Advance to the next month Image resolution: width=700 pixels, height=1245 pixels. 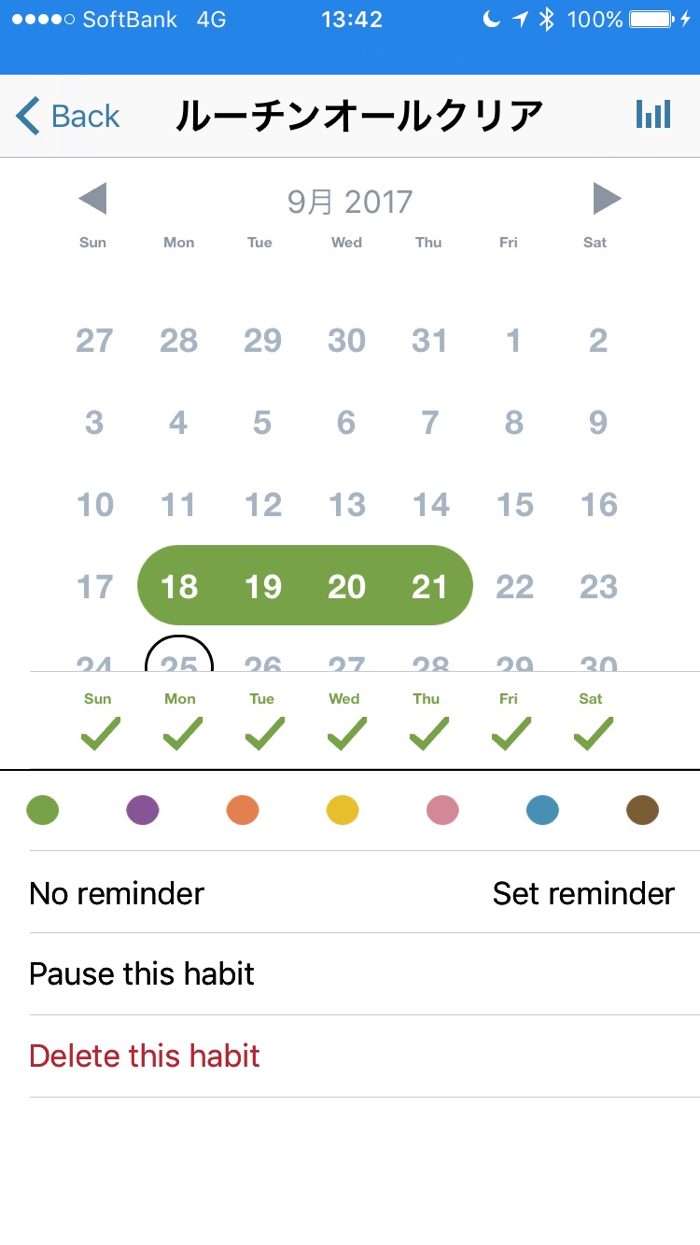(606, 199)
